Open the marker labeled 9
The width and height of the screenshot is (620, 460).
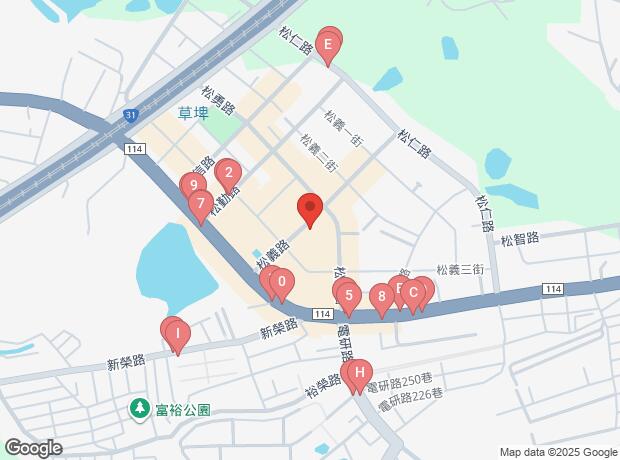click(x=191, y=185)
